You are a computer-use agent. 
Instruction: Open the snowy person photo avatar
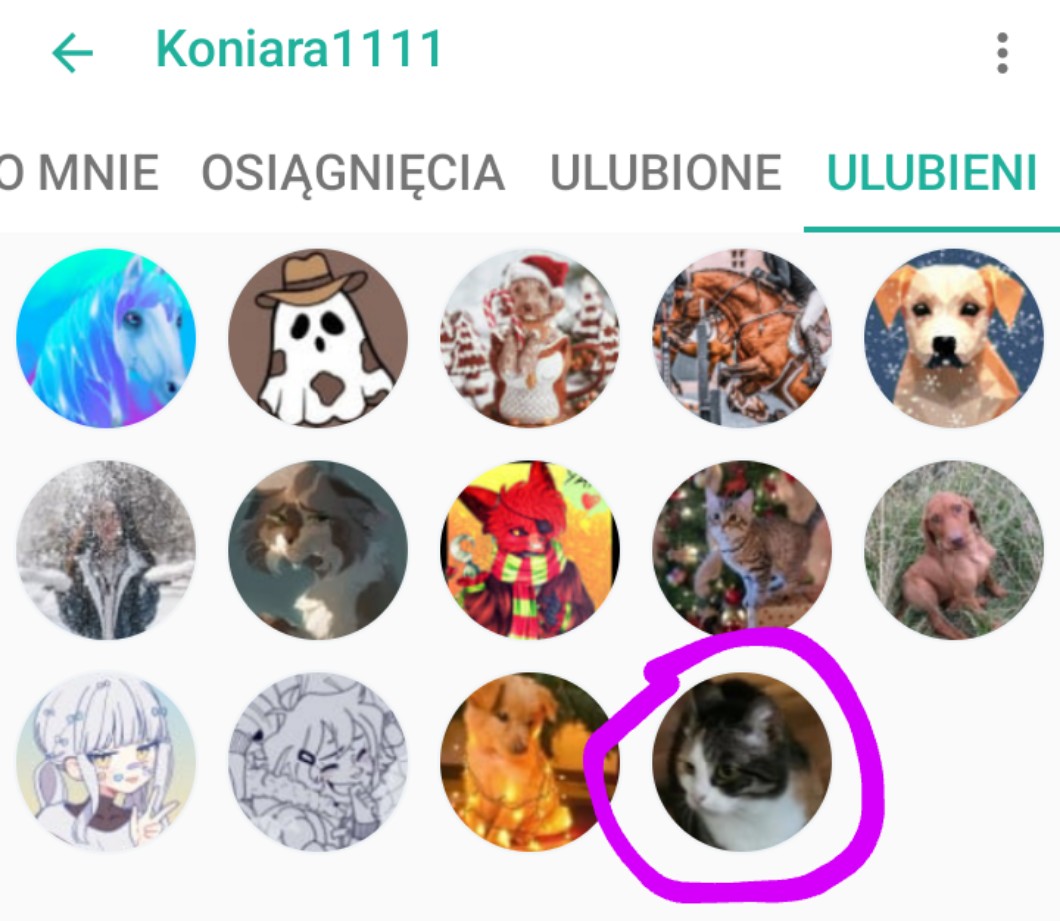106,550
